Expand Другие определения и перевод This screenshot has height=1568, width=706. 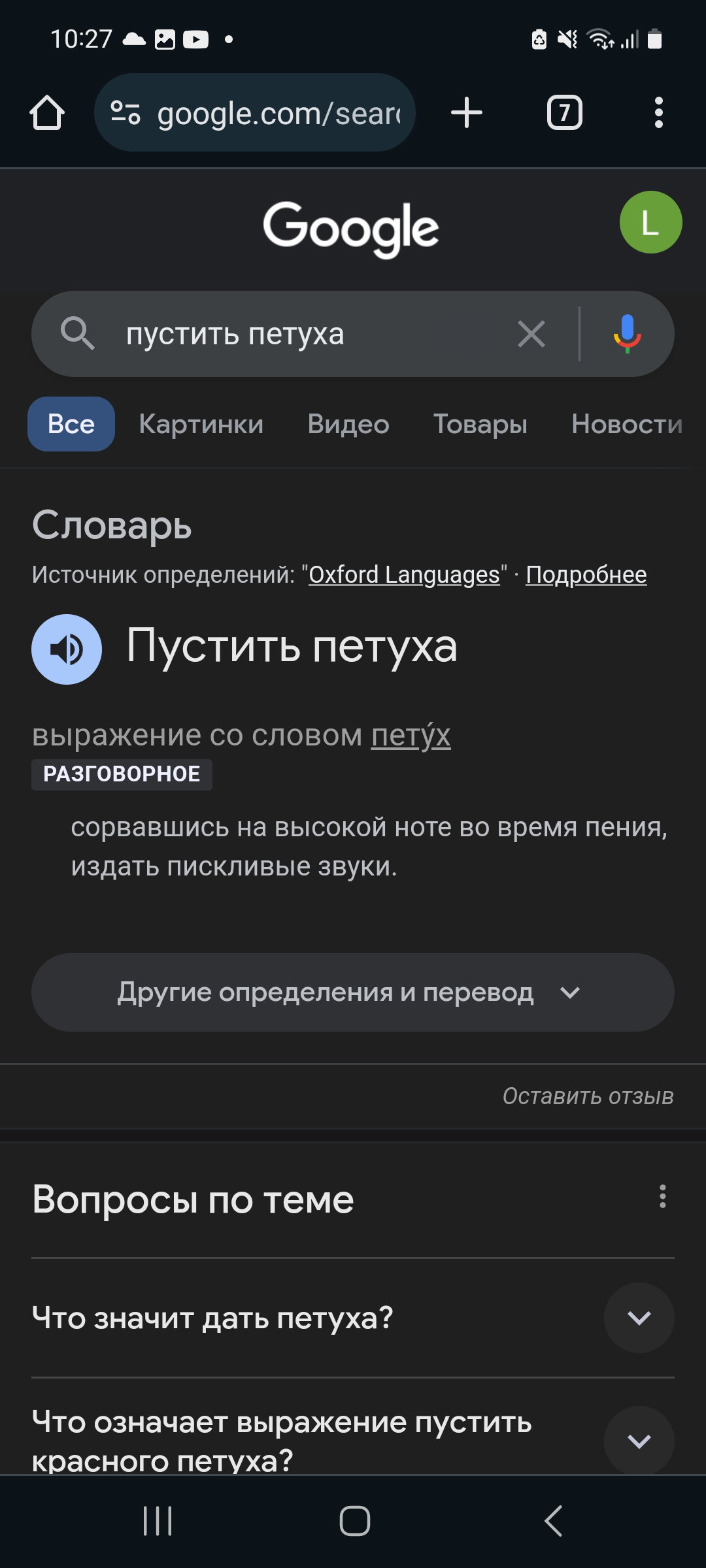[x=353, y=992]
